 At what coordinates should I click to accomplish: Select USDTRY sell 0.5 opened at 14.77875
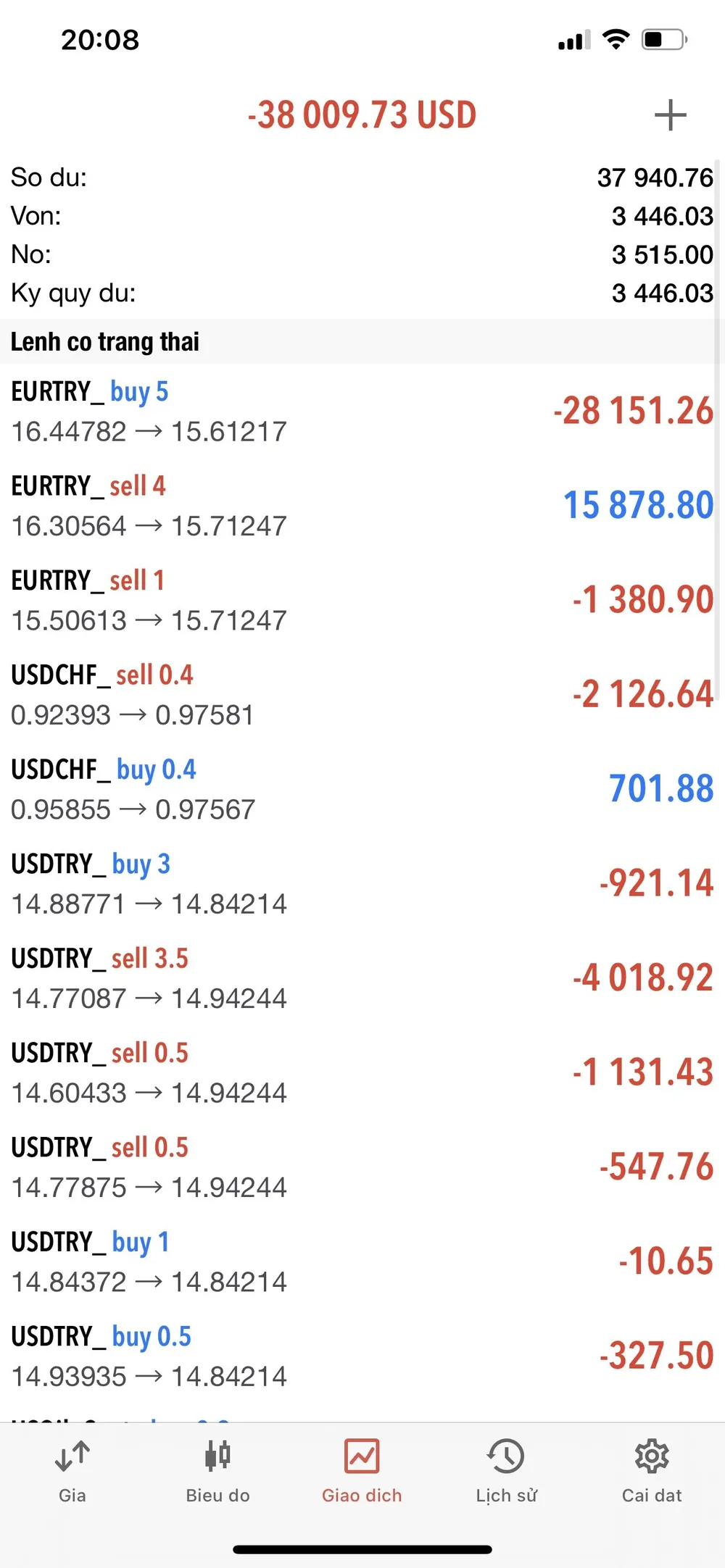(x=362, y=1167)
